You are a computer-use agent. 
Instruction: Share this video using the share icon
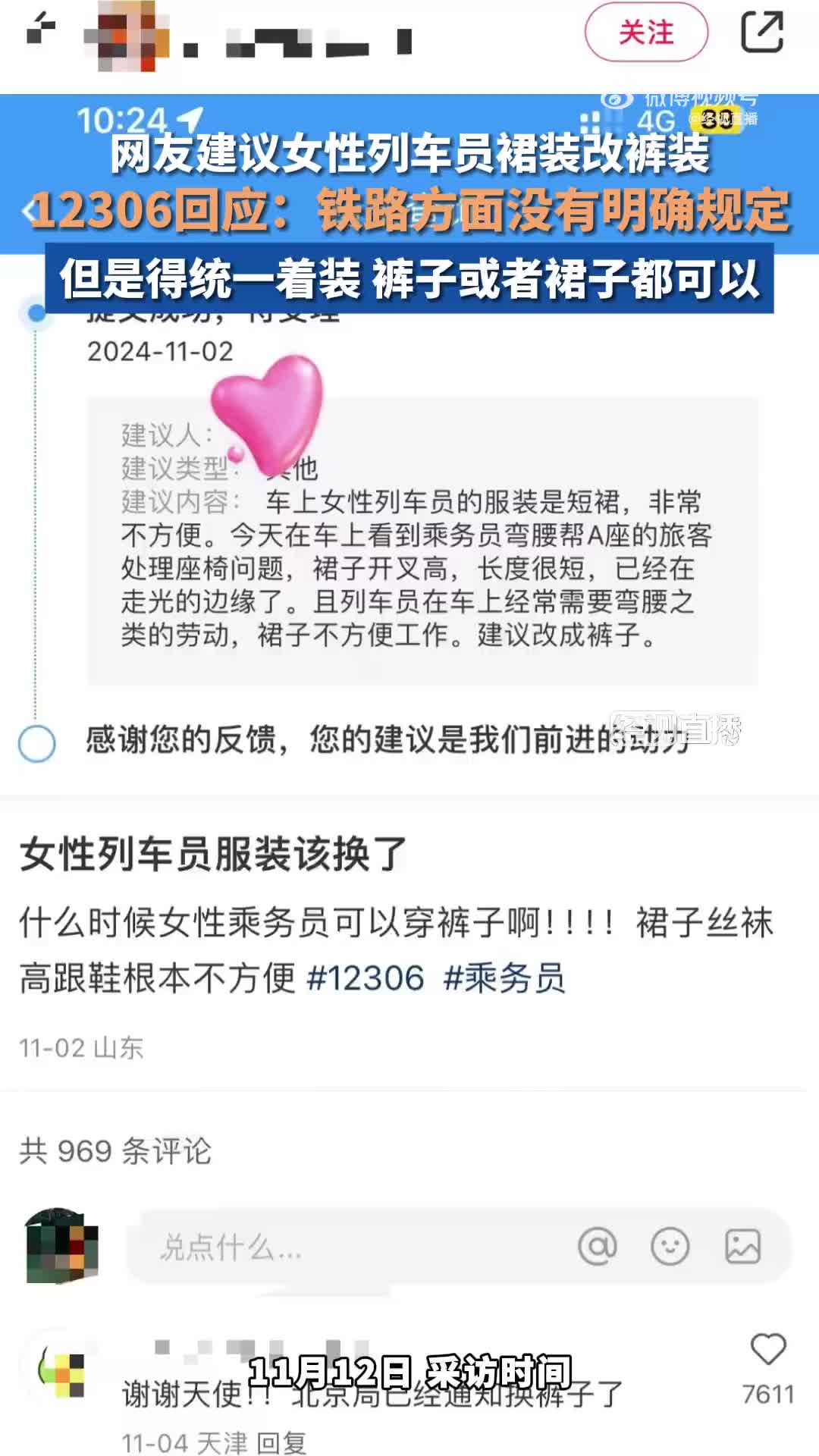click(x=761, y=33)
